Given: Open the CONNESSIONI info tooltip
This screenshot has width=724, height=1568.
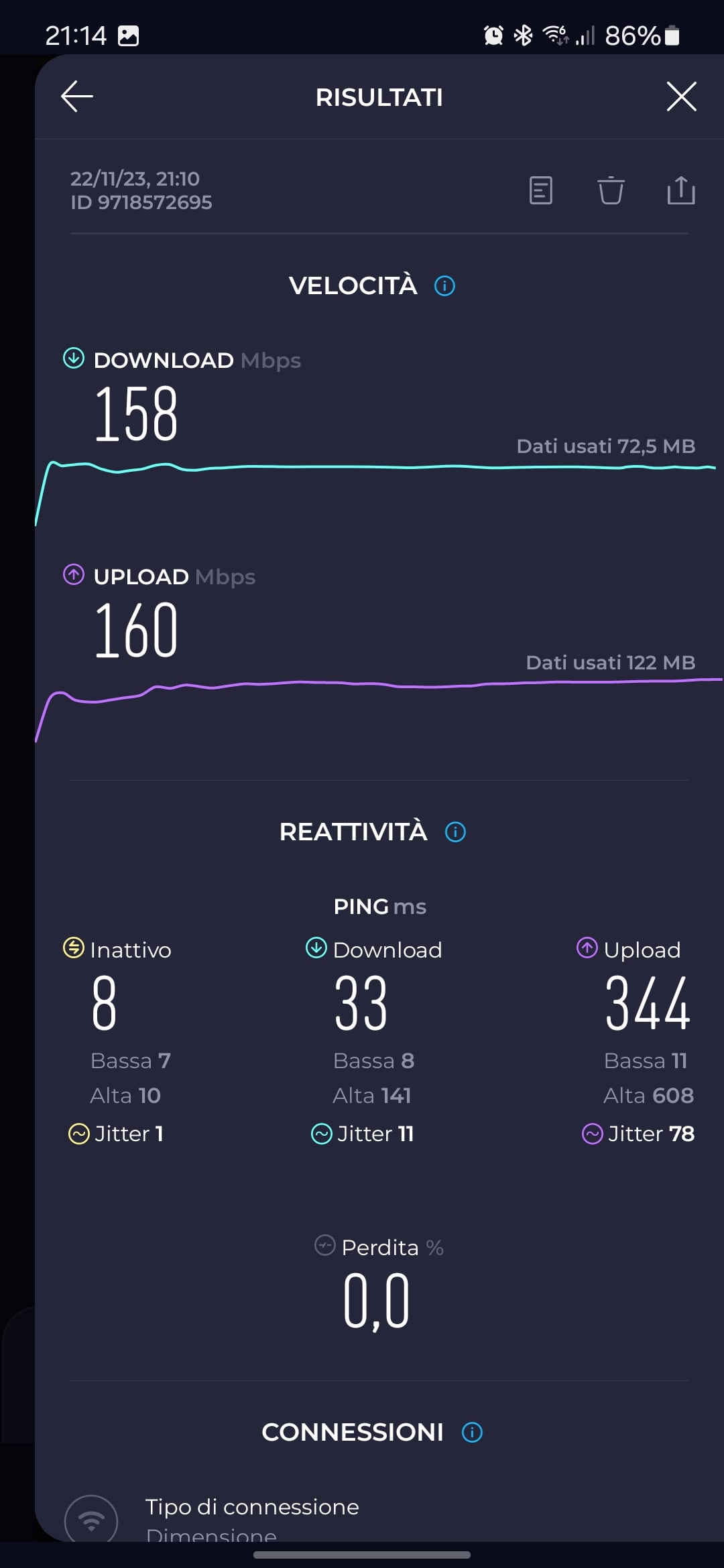Looking at the screenshot, I should pos(473,1432).
